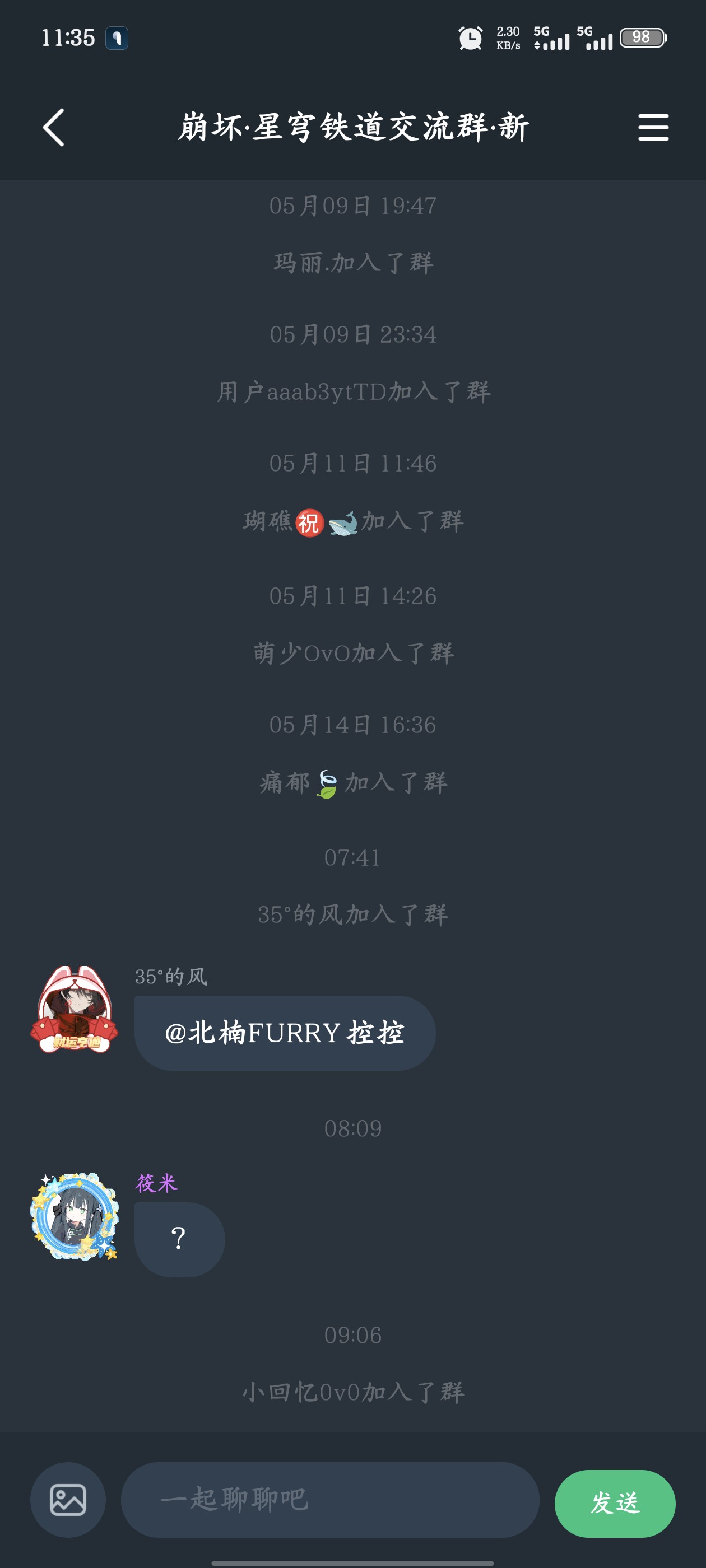Tap the image attachment button
This screenshot has width=706, height=1568.
(68, 1499)
